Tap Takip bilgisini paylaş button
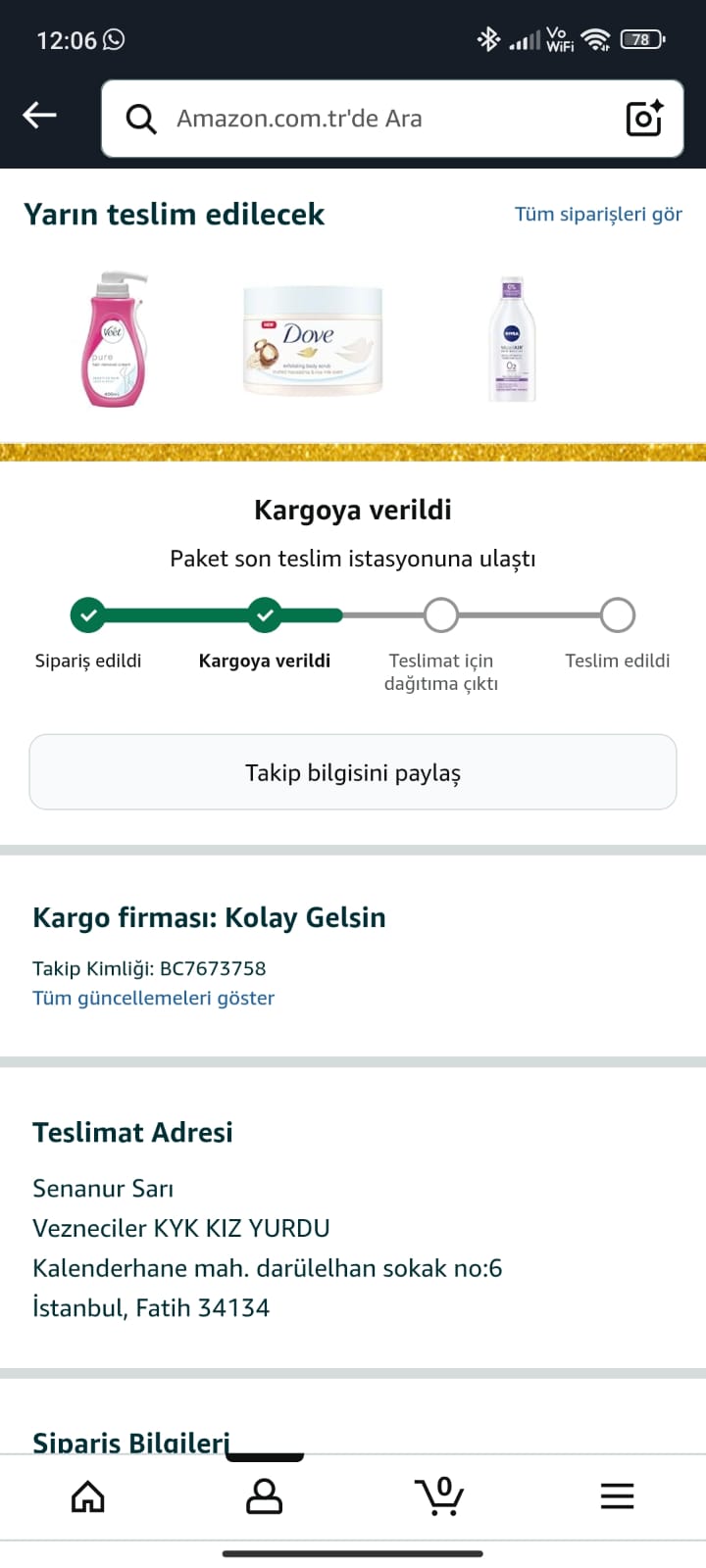Viewport: 706px width, 1568px height. [353, 772]
